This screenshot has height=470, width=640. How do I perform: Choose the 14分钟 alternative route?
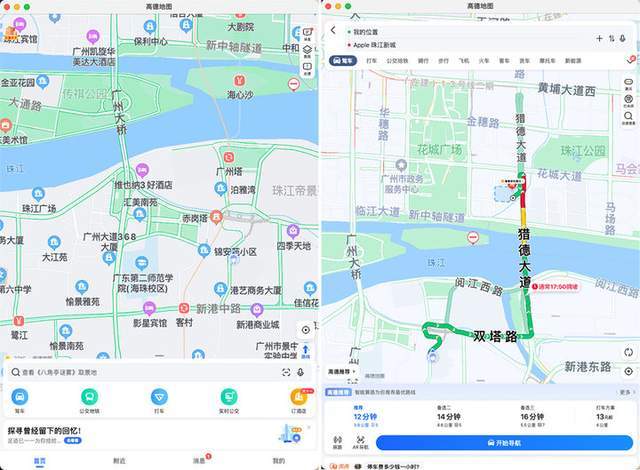tap(449, 417)
